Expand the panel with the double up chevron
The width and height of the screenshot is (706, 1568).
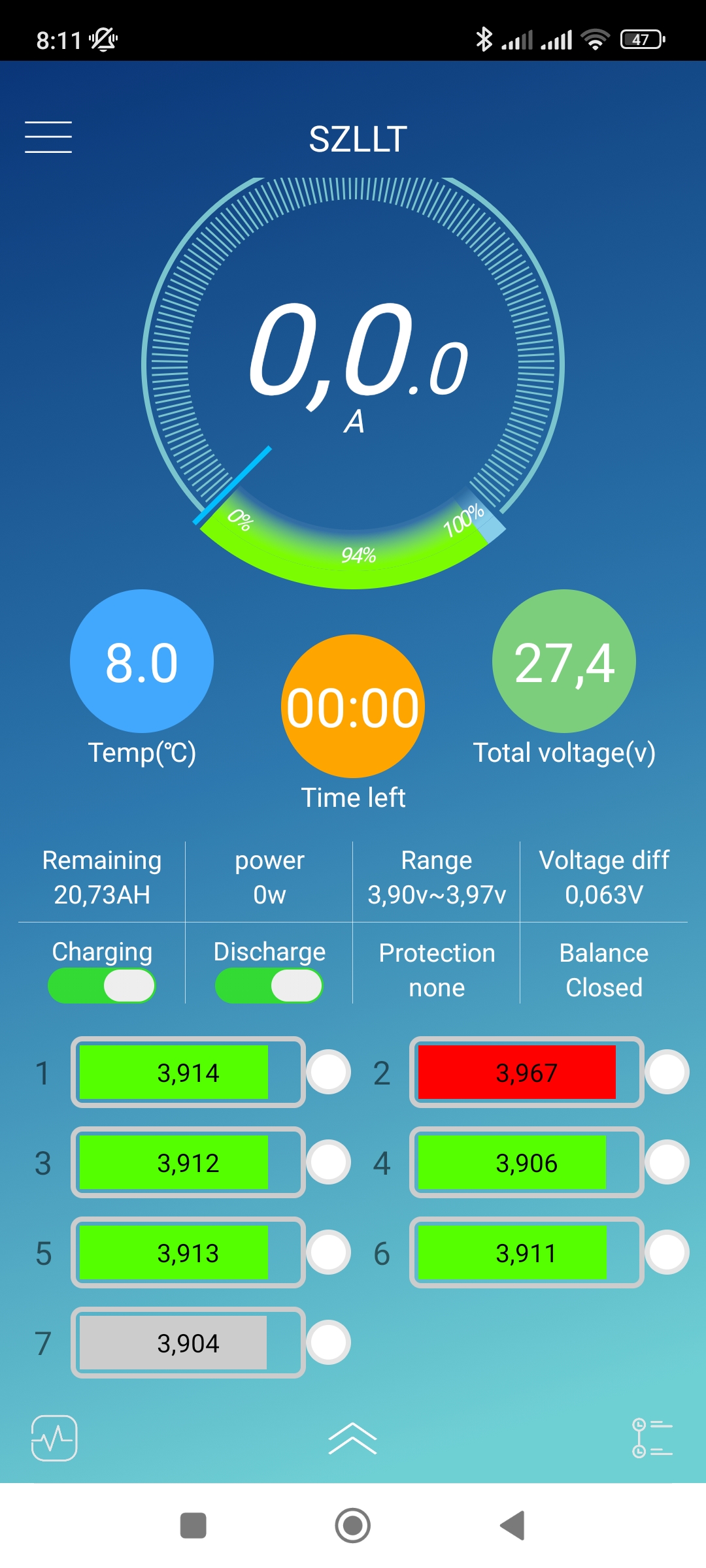(353, 1438)
